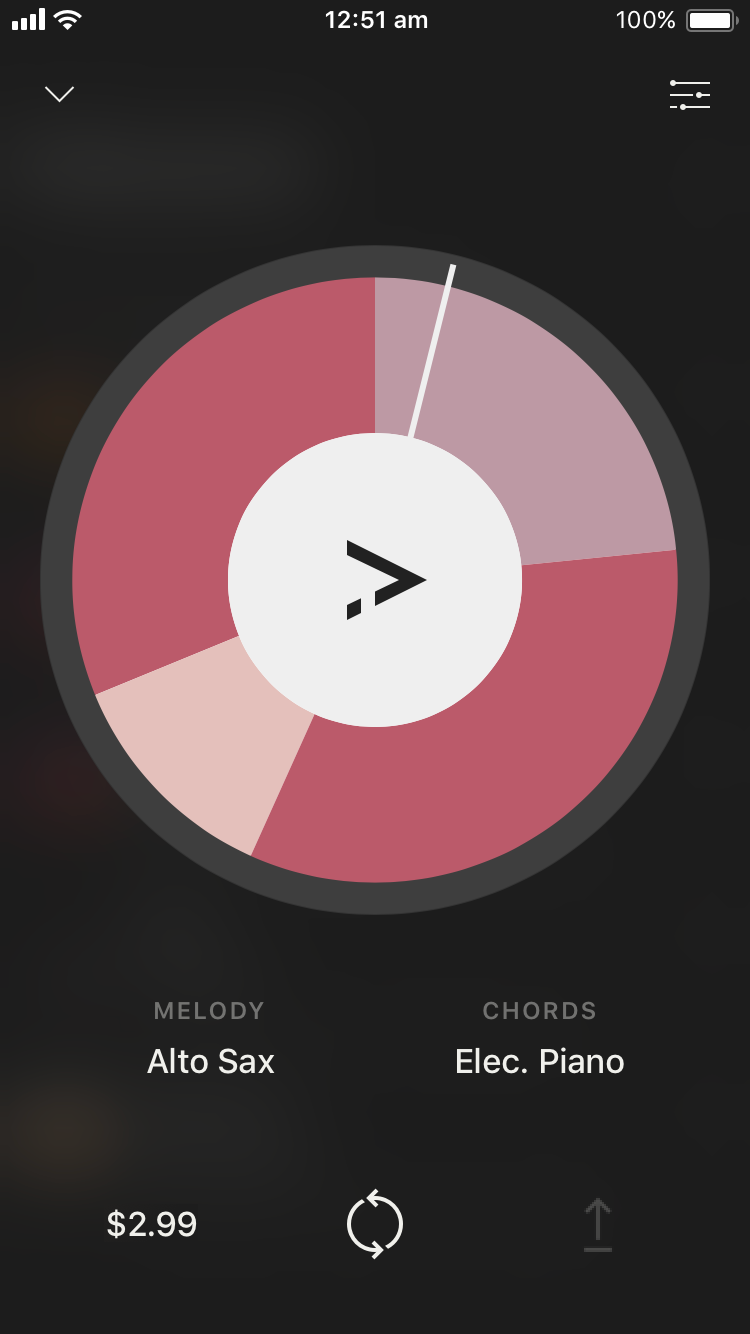Select the CHORDS section label
The height and width of the screenshot is (1334, 750).
[x=539, y=1010]
